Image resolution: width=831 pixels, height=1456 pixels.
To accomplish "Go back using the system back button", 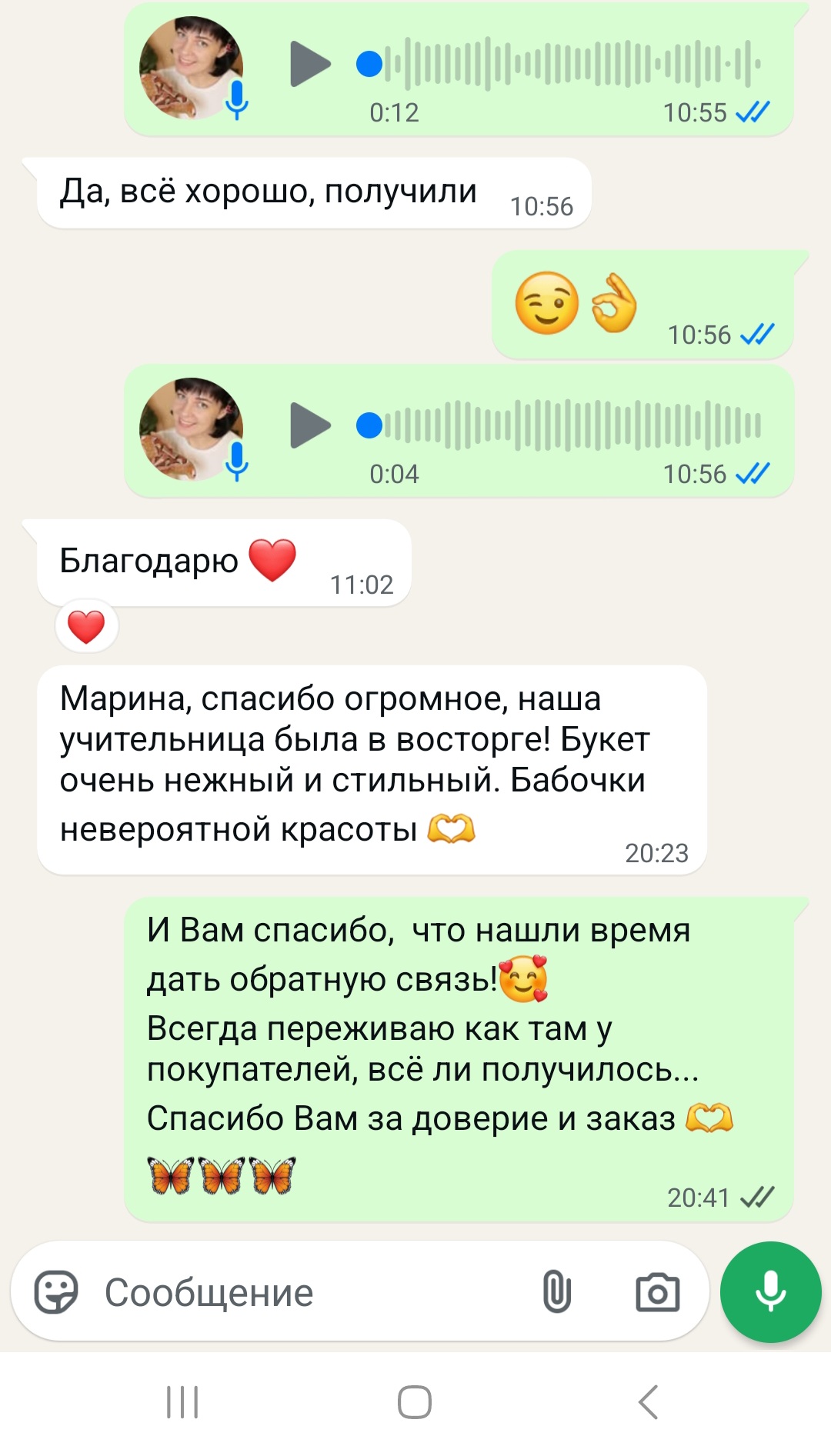I will [x=649, y=1401].
